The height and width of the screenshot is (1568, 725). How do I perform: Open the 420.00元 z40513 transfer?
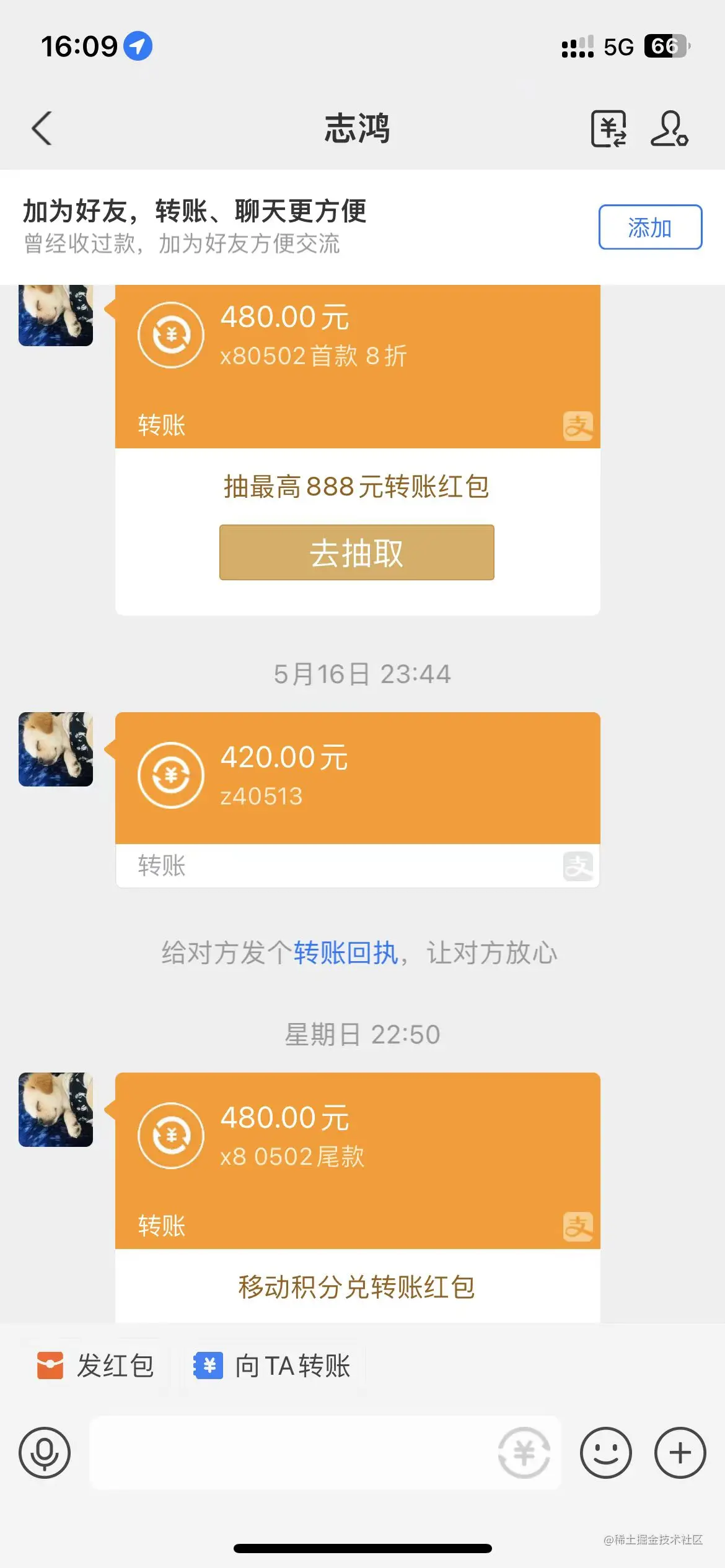357,778
